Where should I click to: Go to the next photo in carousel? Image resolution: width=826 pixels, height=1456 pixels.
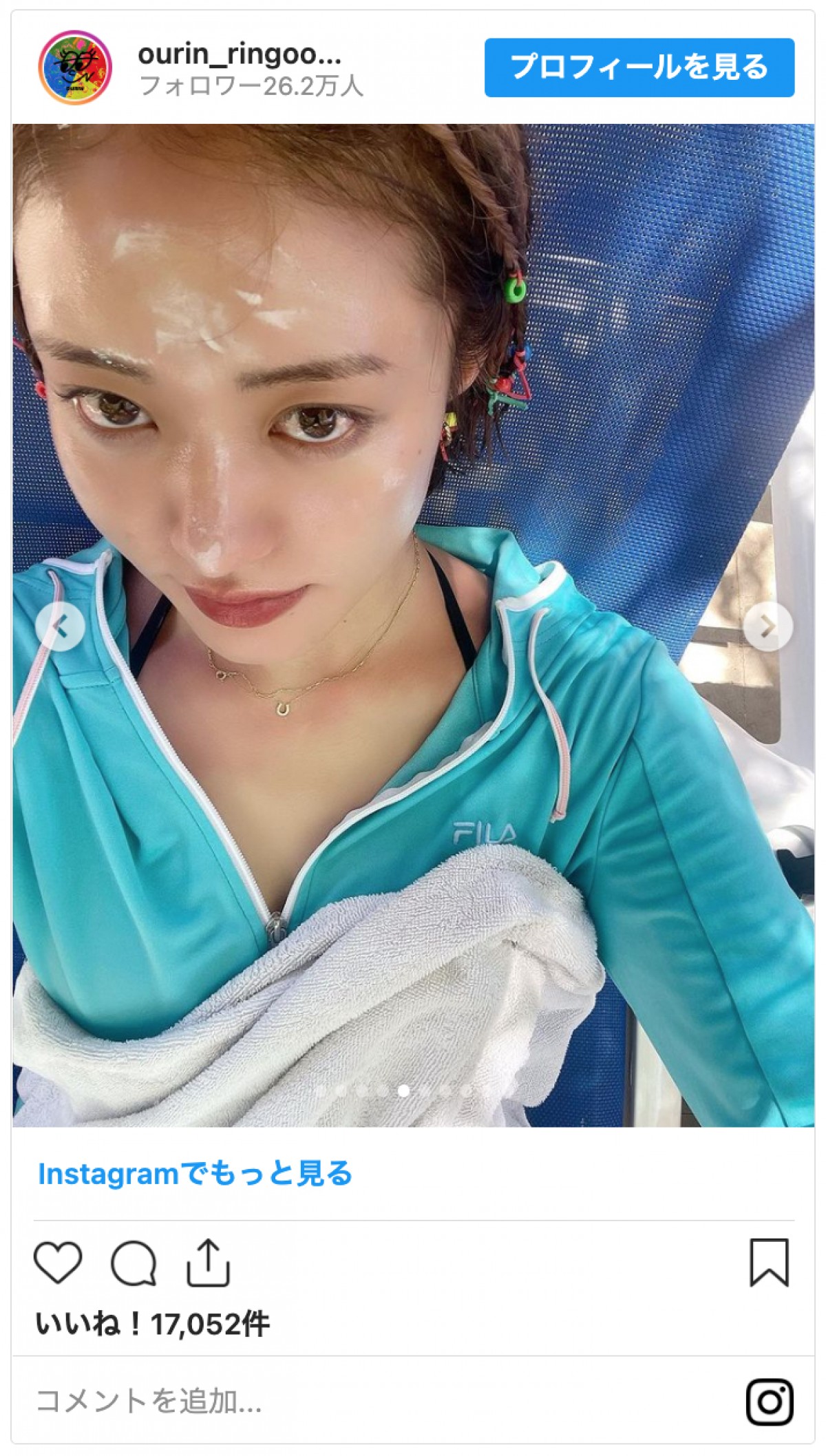(767, 626)
